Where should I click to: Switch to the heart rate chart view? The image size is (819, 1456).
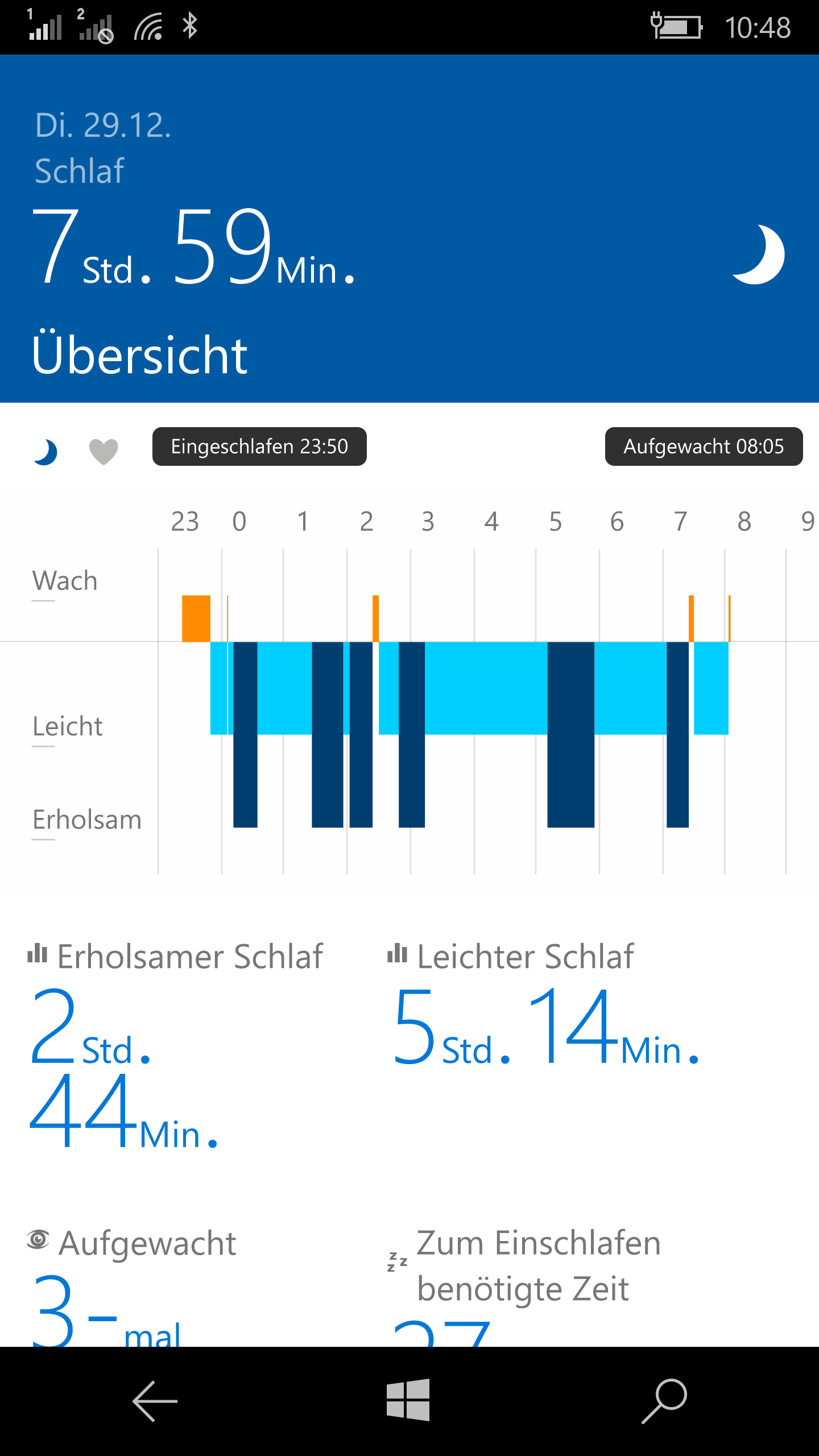click(x=104, y=452)
